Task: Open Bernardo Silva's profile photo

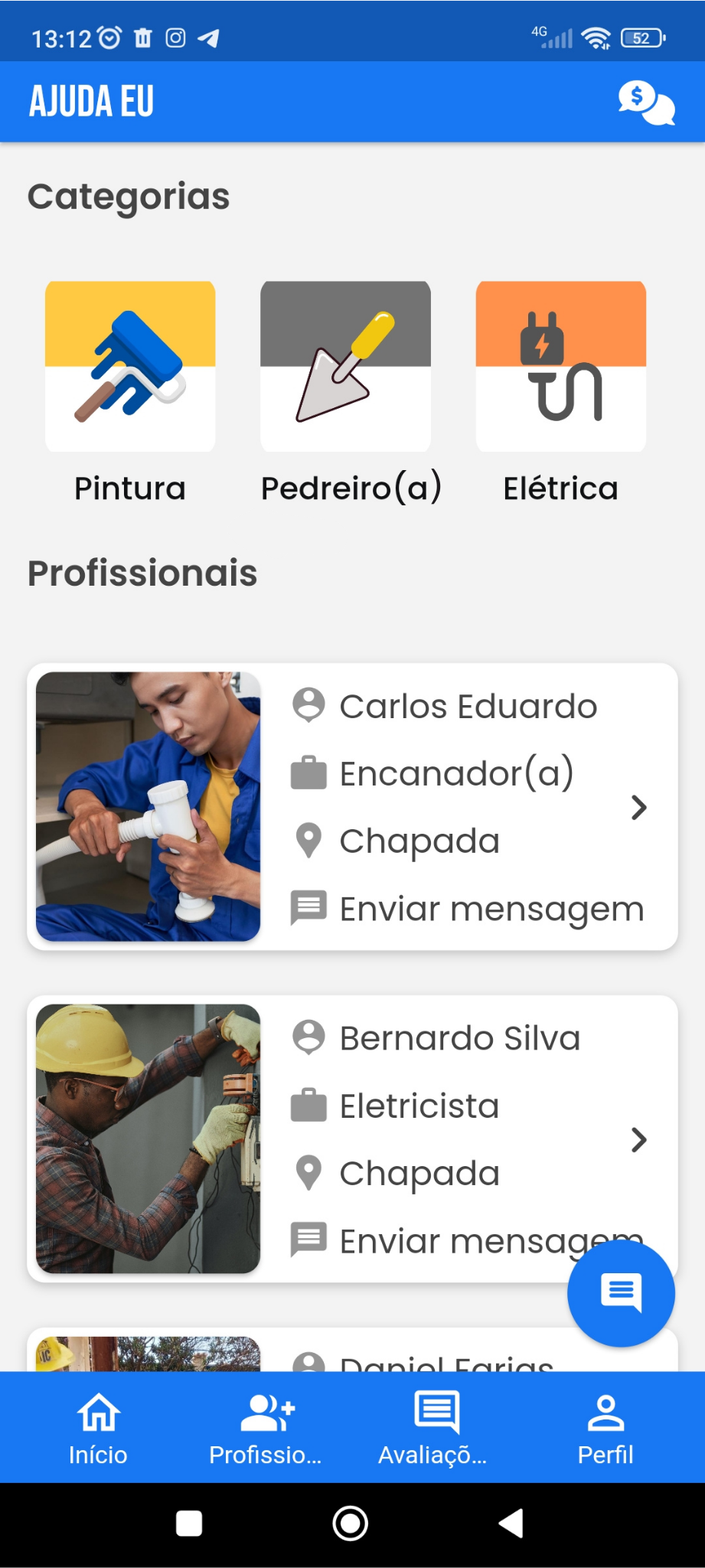Action: pos(149,1138)
